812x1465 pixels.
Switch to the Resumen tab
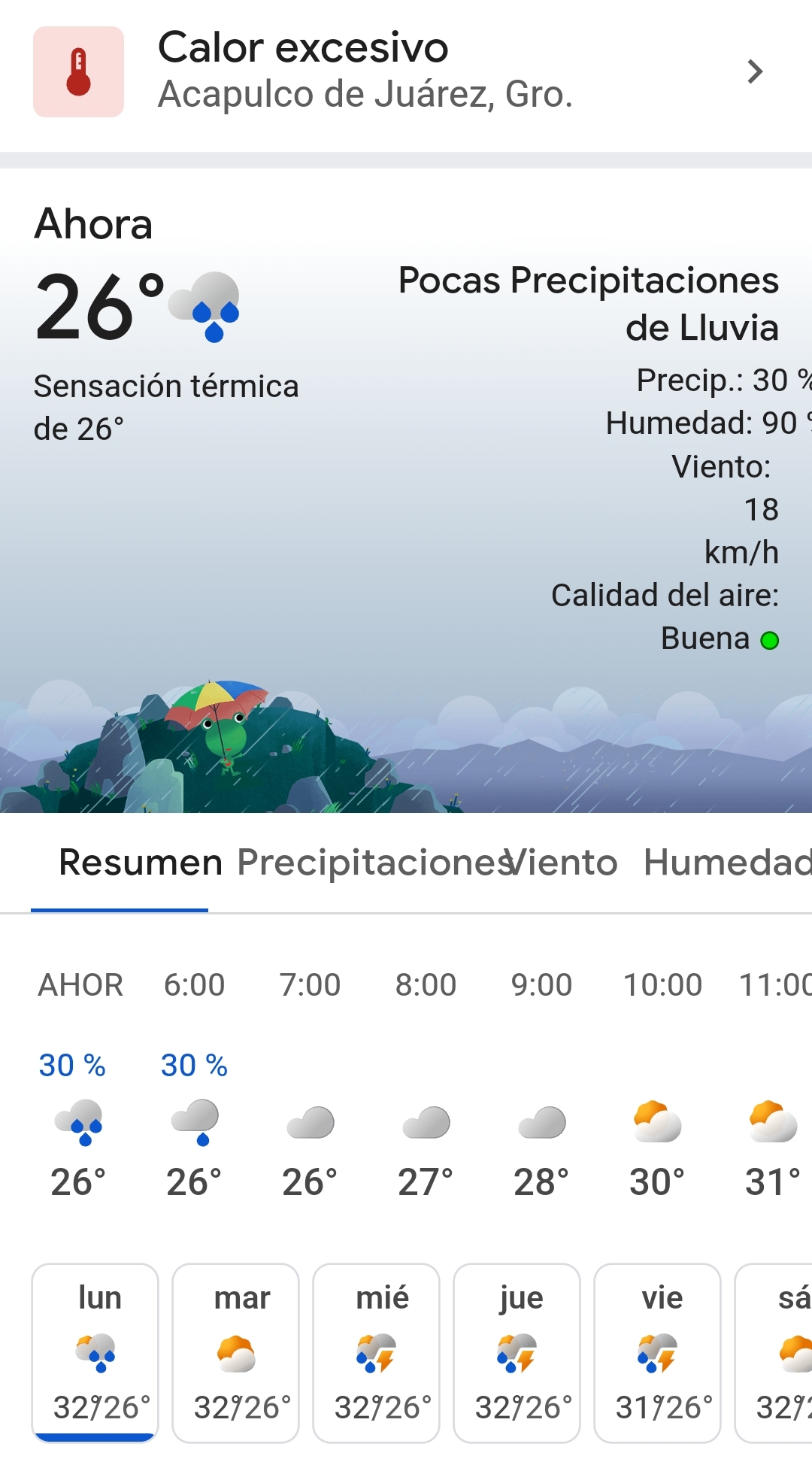(x=140, y=863)
